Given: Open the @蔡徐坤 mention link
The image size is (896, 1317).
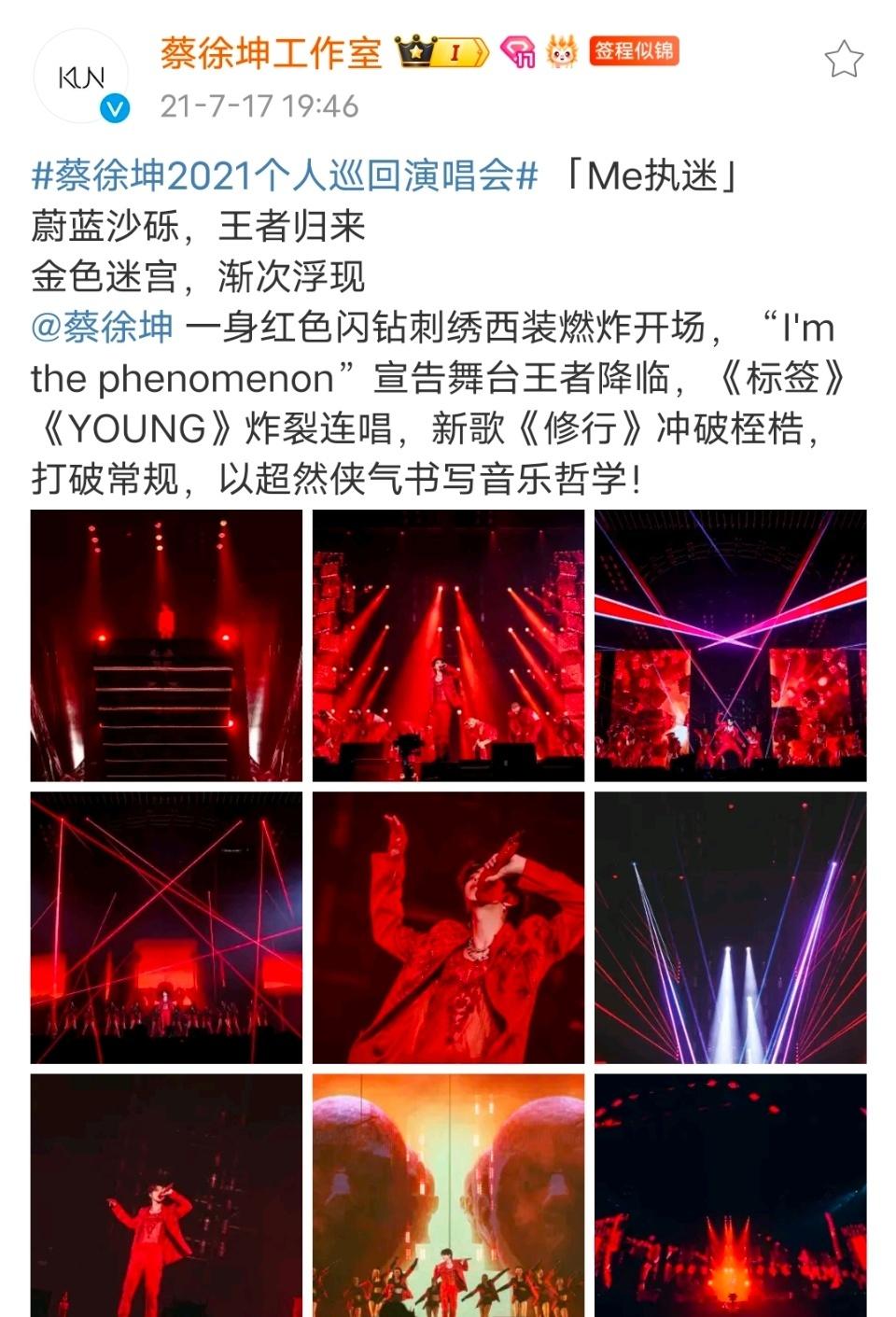Looking at the screenshot, I should point(103,327).
